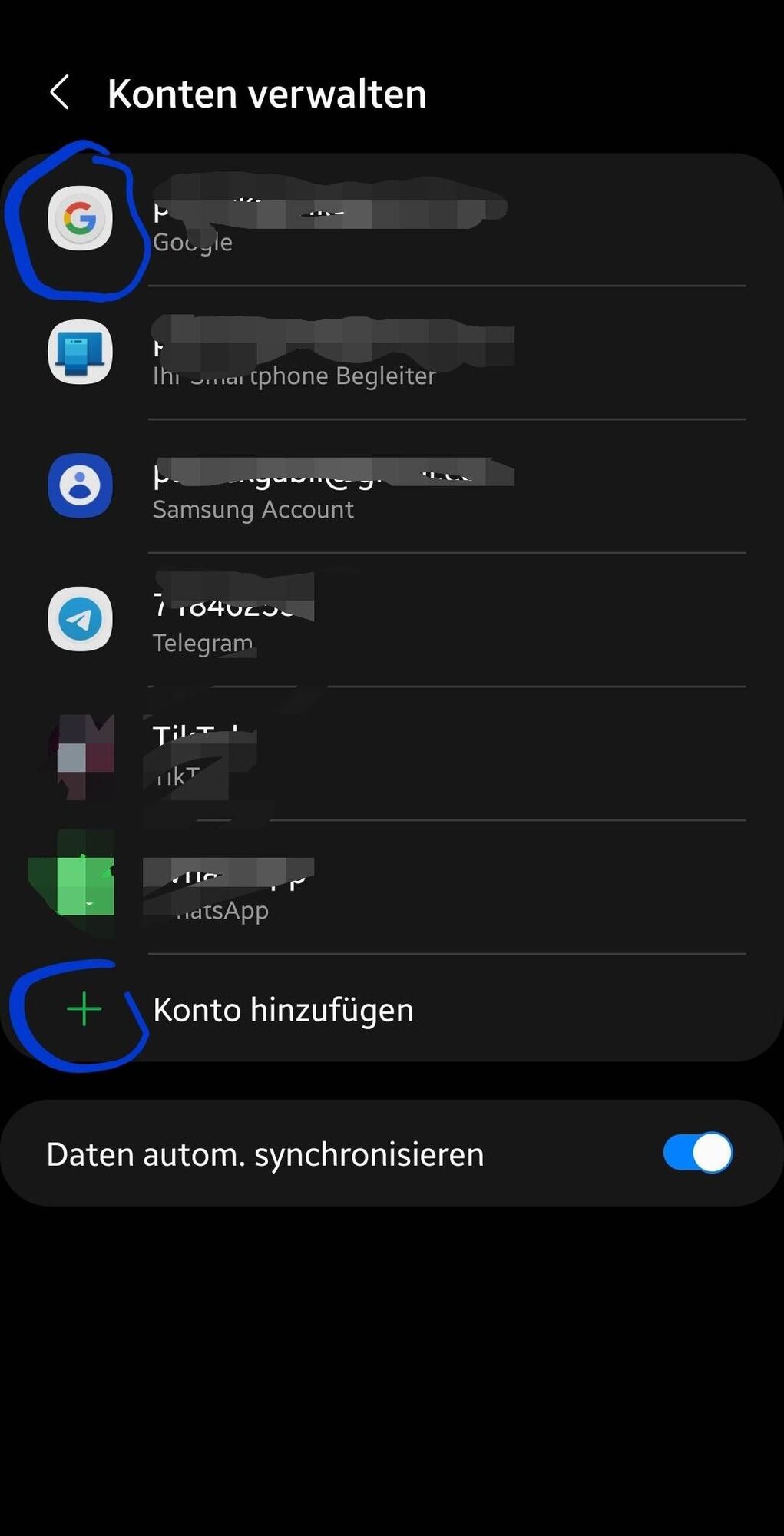The image size is (784, 1536).
Task: Toggle Daten autom. synchronisieren switch
Action: (697, 1154)
